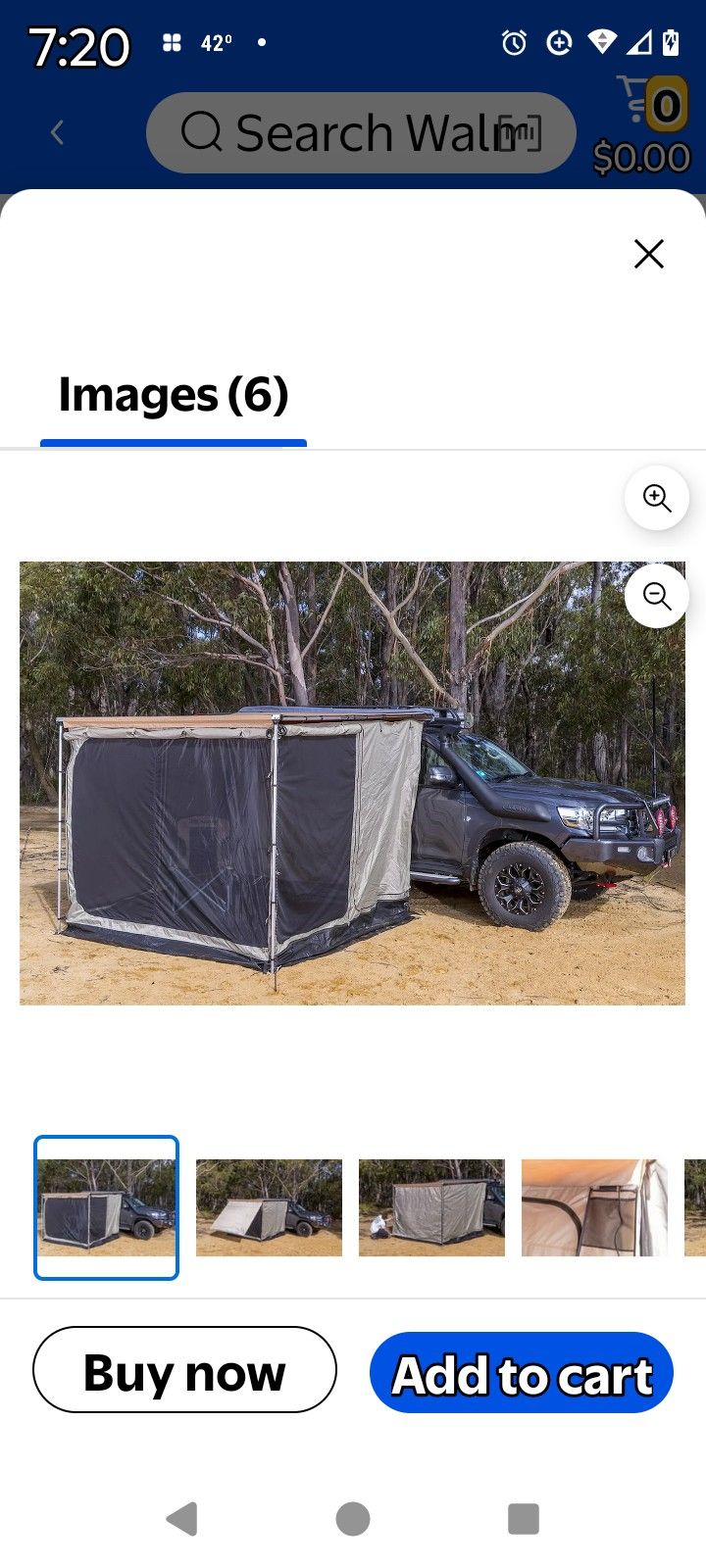Screen dimensions: 706x1568
Task: Close the image viewer sheet
Action: tap(649, 254)
